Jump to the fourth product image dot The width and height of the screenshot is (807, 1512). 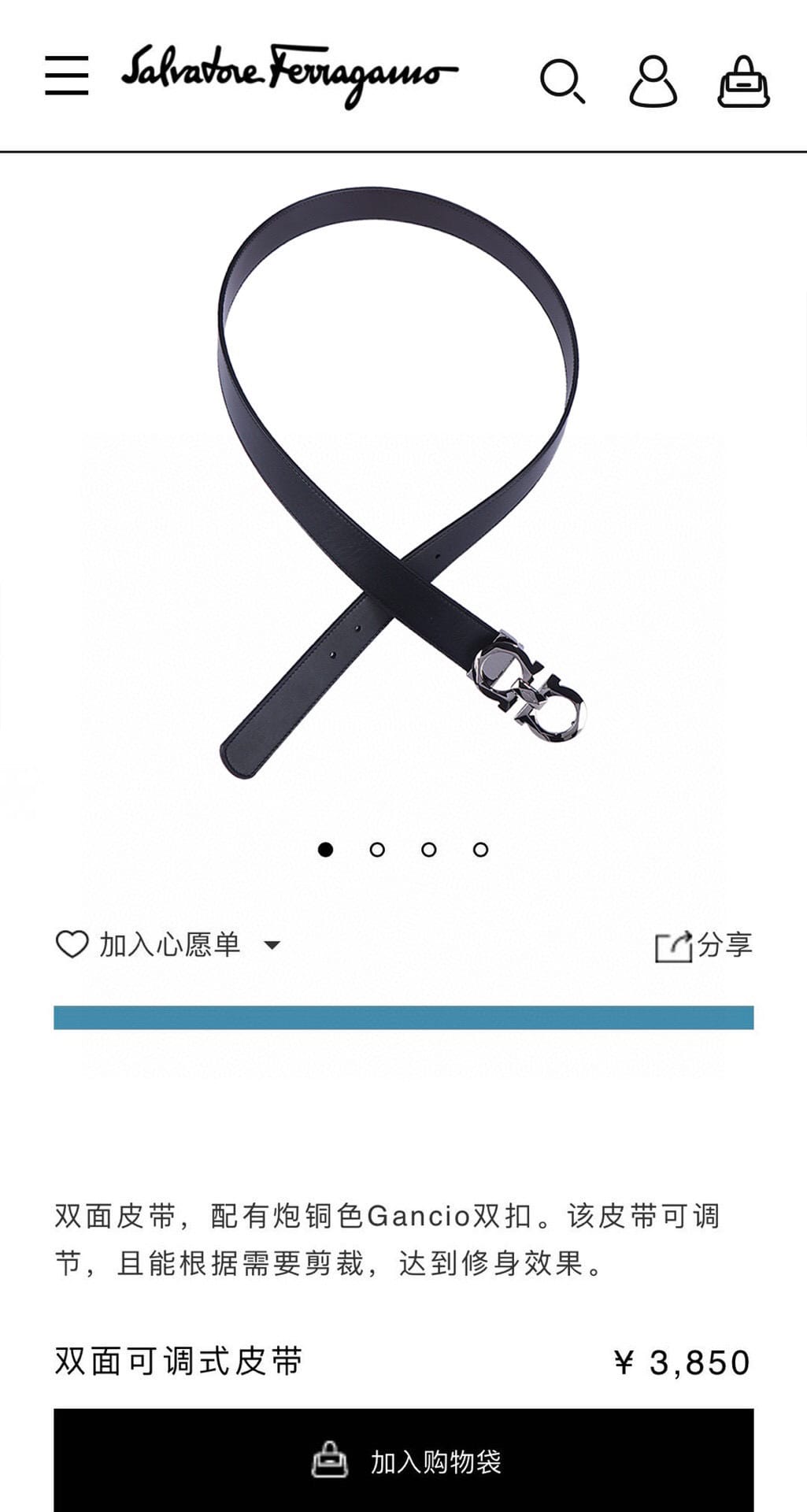[481, 850]
